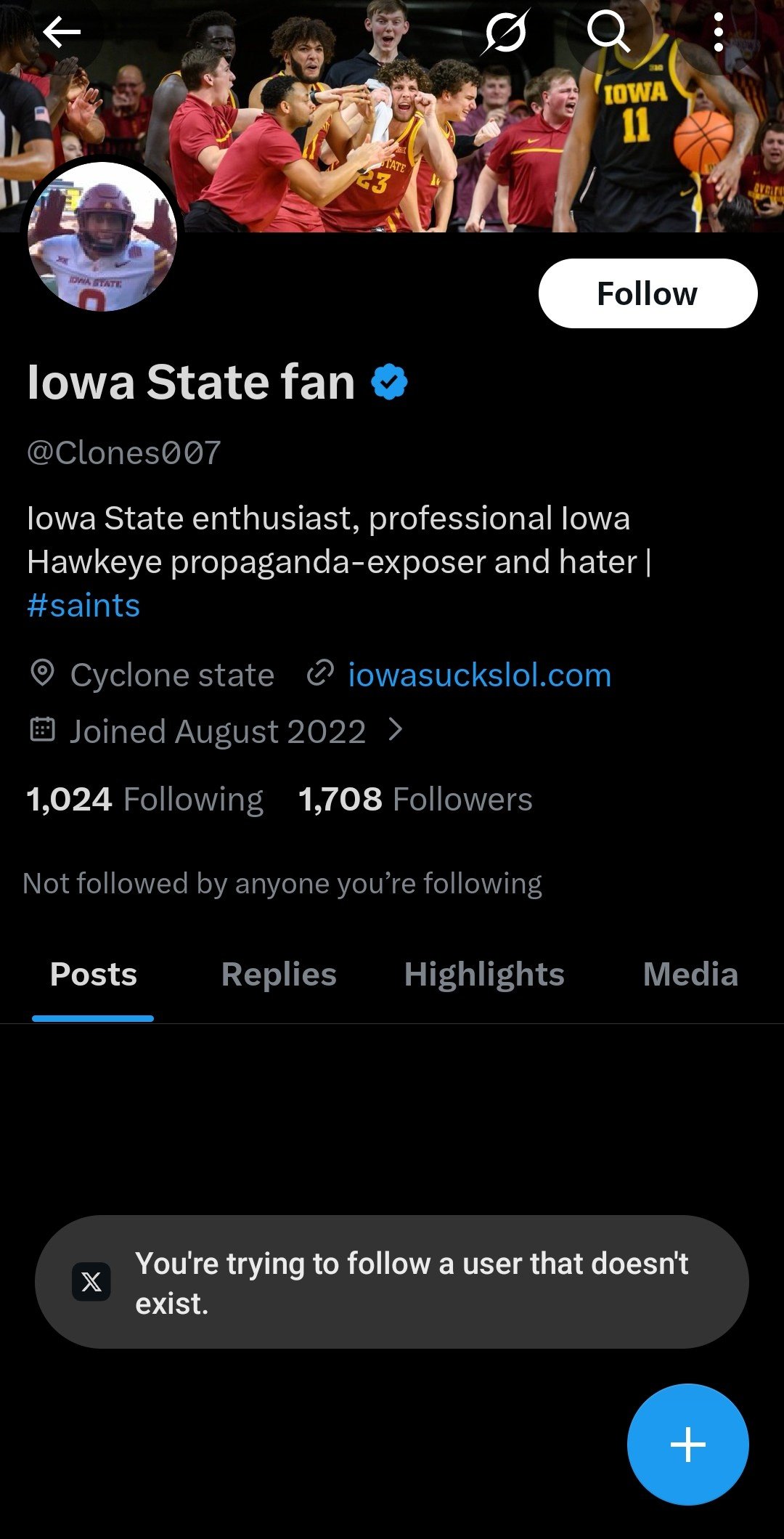Visit iowasuckslol.com link

pyautogui.click(x=479, y=675)
